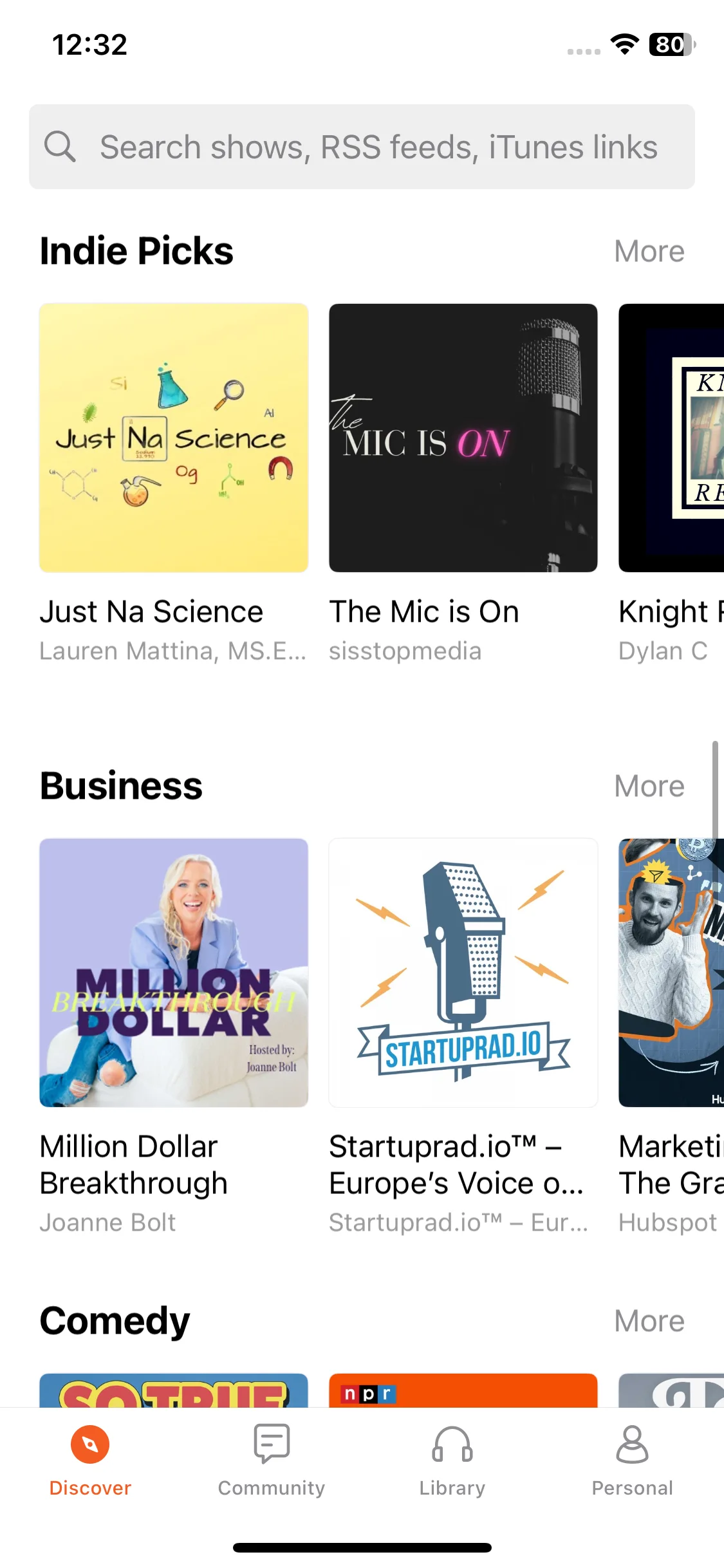View More Business podcasts
The width and height of the screenshot is (724, 1568).
coord(649,786)
